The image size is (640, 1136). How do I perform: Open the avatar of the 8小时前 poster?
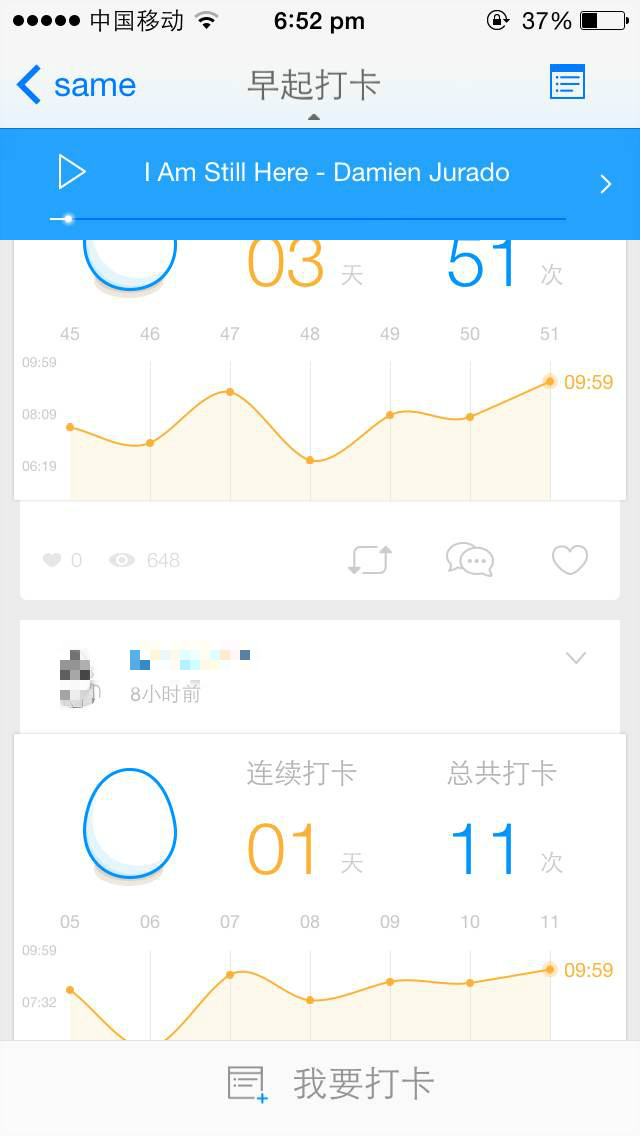point(76,676)
